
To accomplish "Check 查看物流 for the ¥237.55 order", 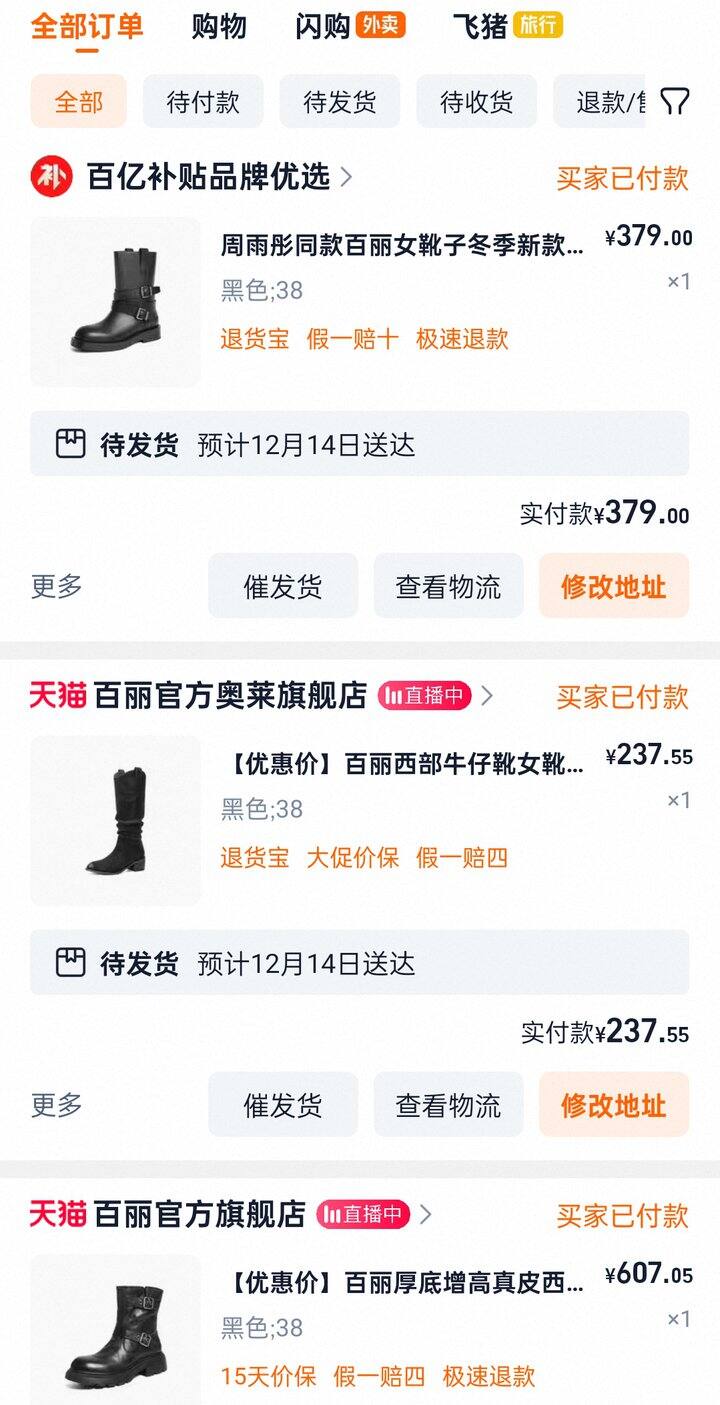I will click(448, 1105).
